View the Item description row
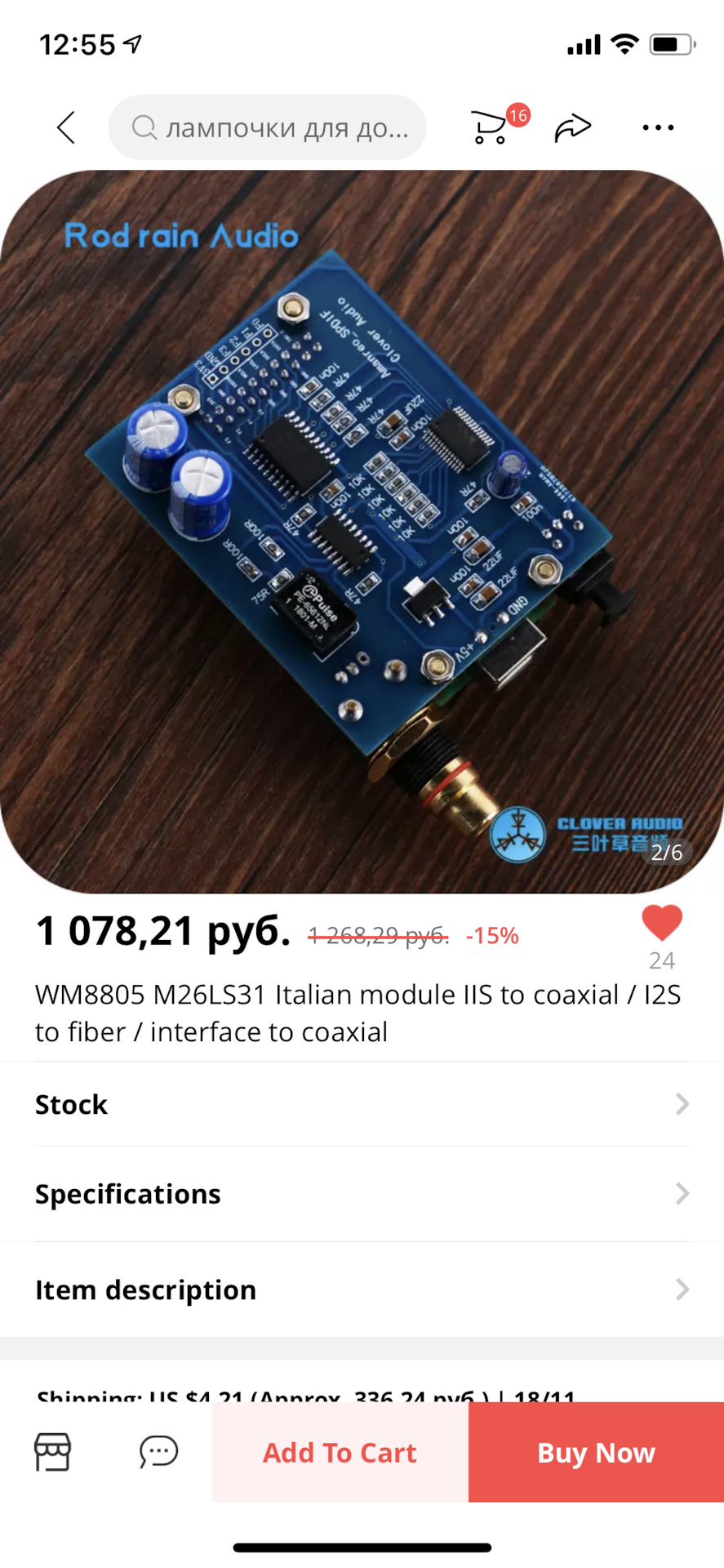Screen dimensions: 724x1568 tap(362, 1290)
